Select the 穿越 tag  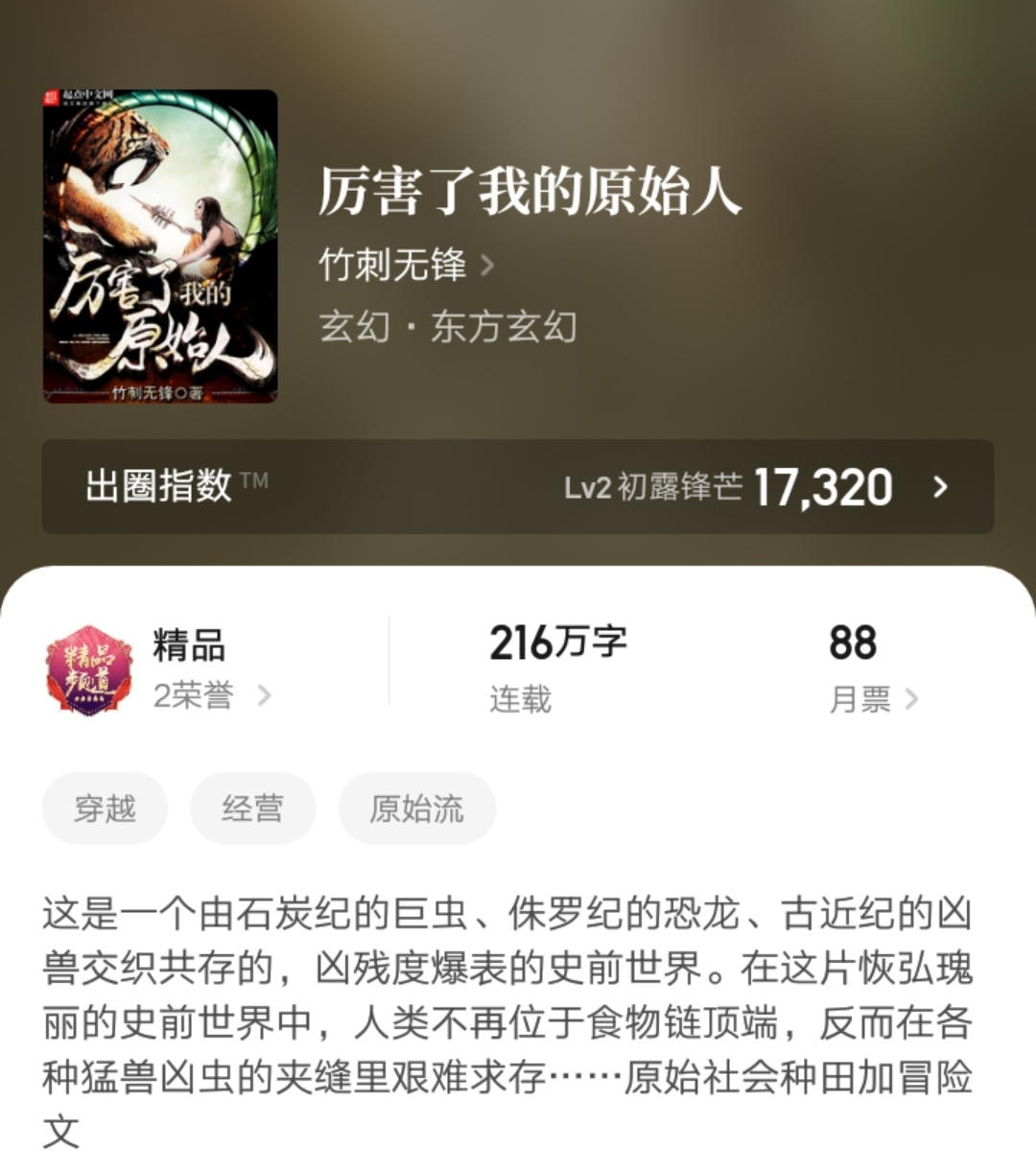(x=106, y=808)
